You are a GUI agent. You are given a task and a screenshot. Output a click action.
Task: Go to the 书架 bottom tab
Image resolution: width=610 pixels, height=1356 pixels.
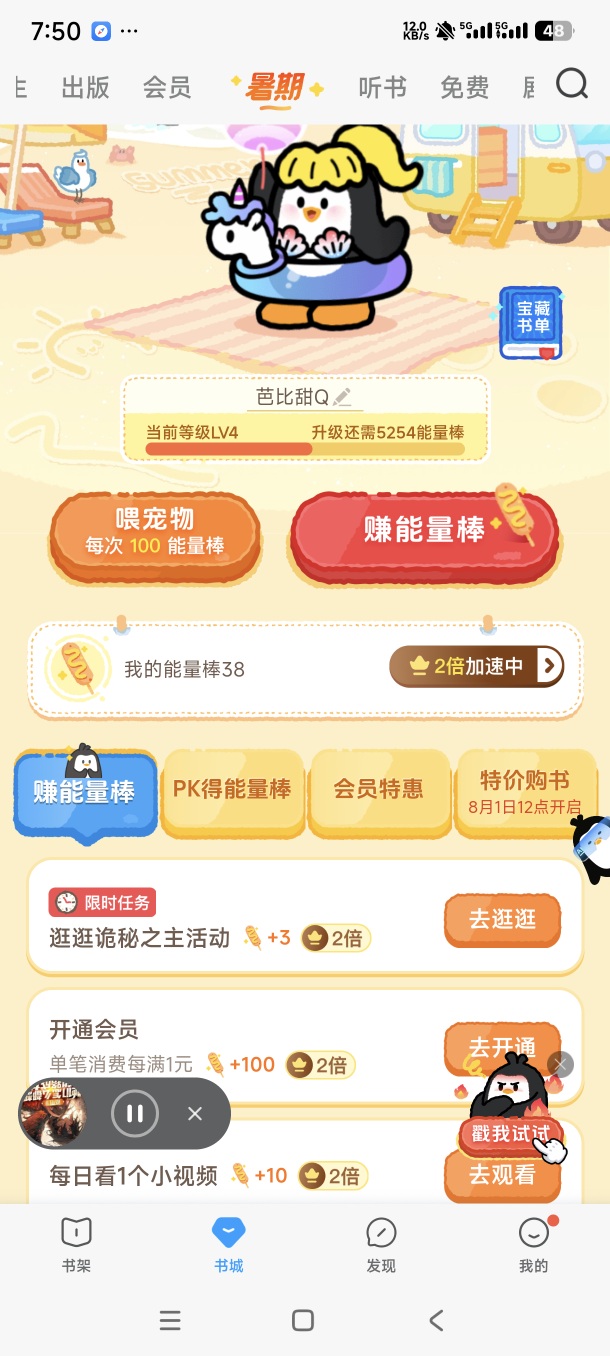click(76, 1245)
